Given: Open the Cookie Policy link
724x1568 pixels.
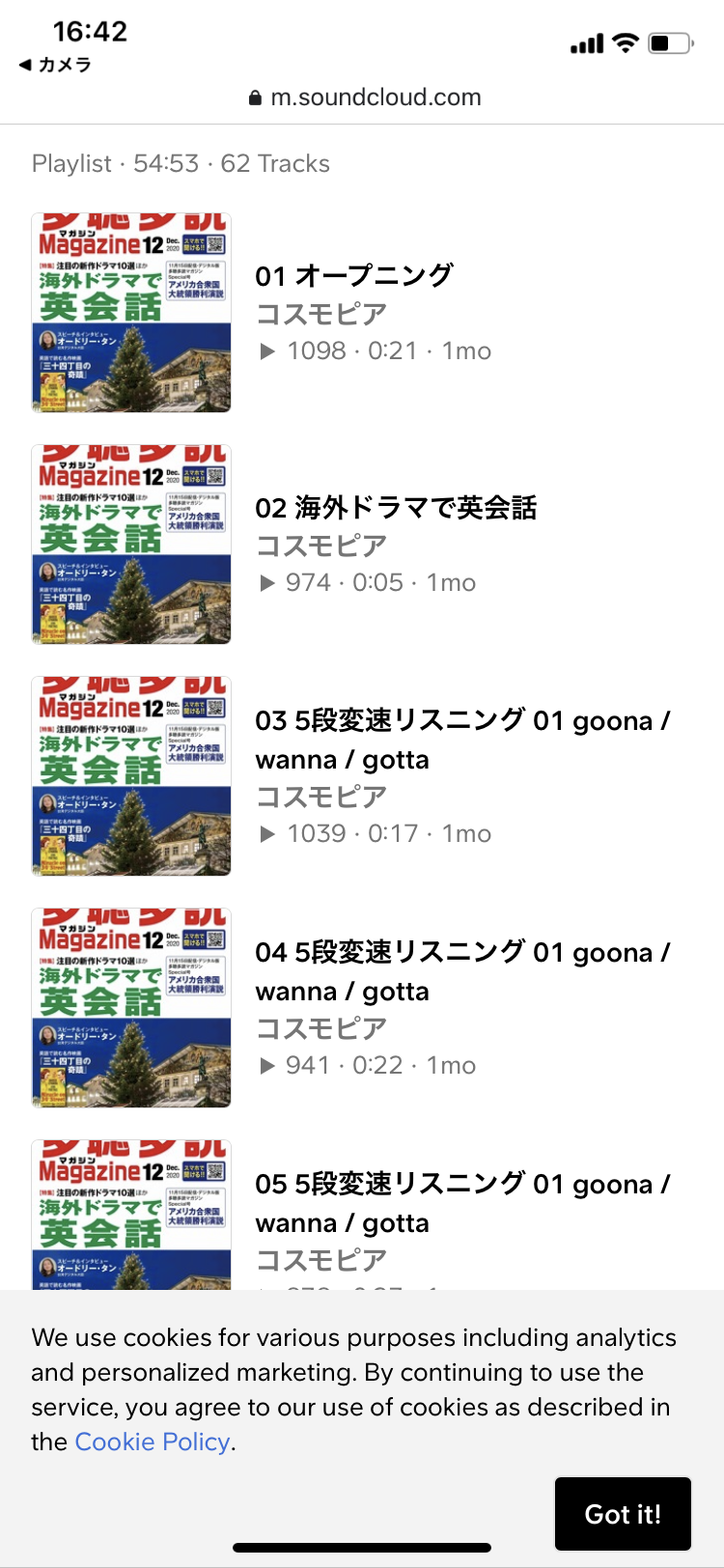Looking at the screenshot, I should pos(153,1442).
